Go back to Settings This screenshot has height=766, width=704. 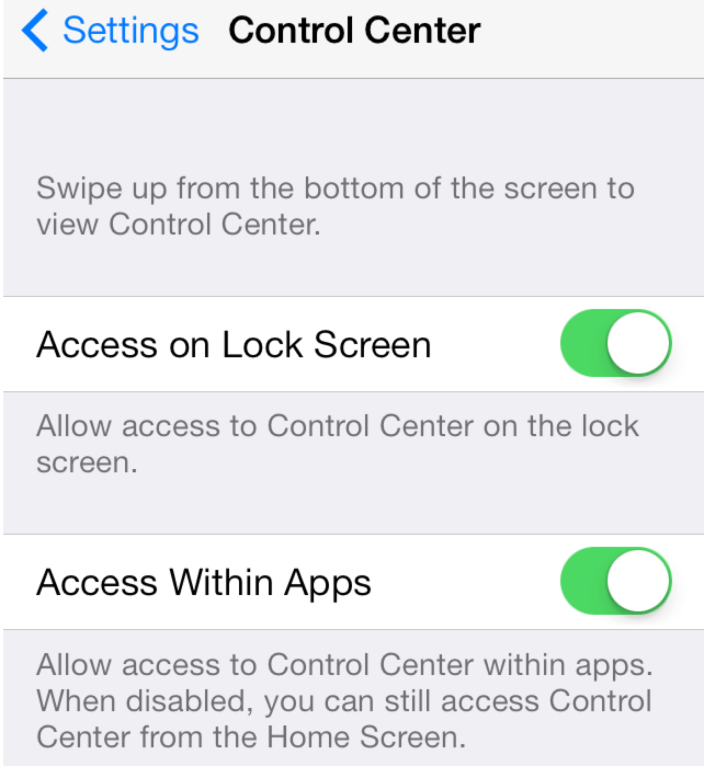click(x=110, y=30)
